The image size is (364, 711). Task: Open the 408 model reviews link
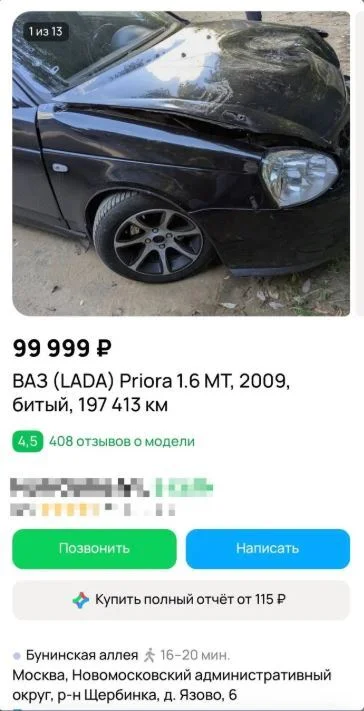(x=121, y=441)
